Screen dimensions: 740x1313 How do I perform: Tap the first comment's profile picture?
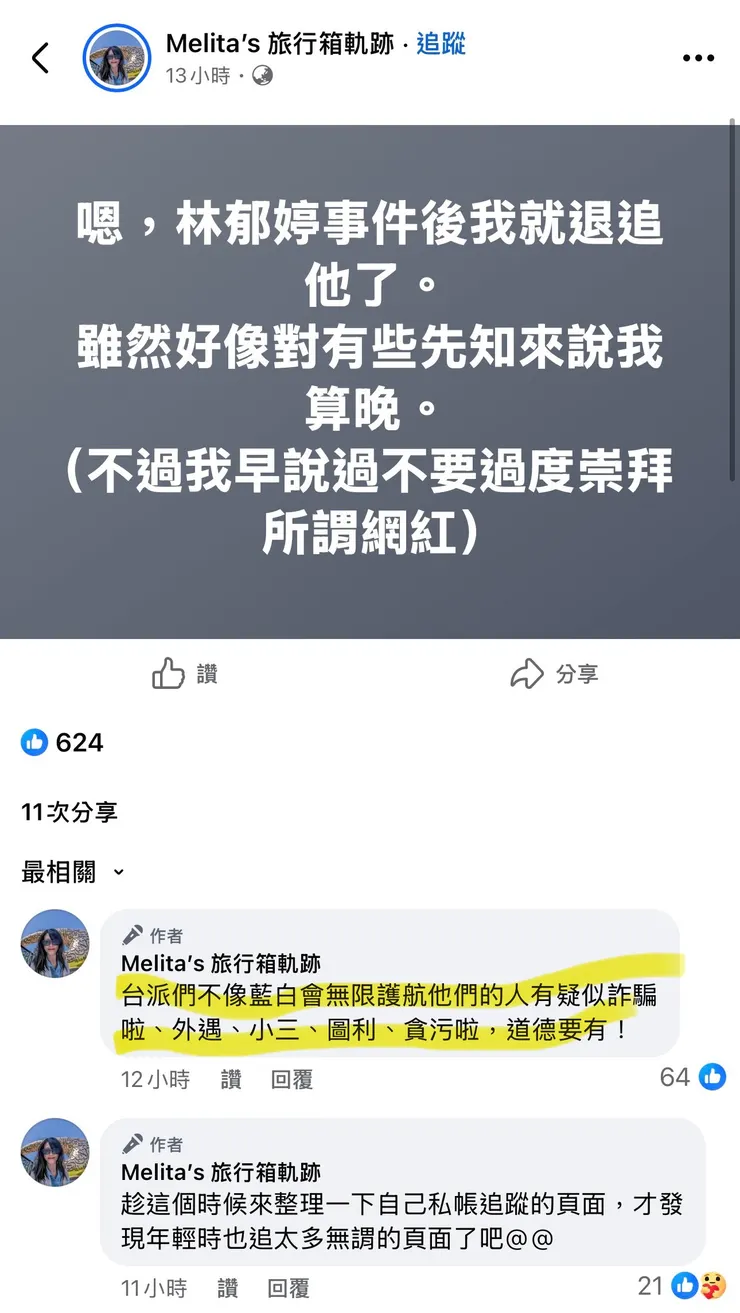pos(54,943)
